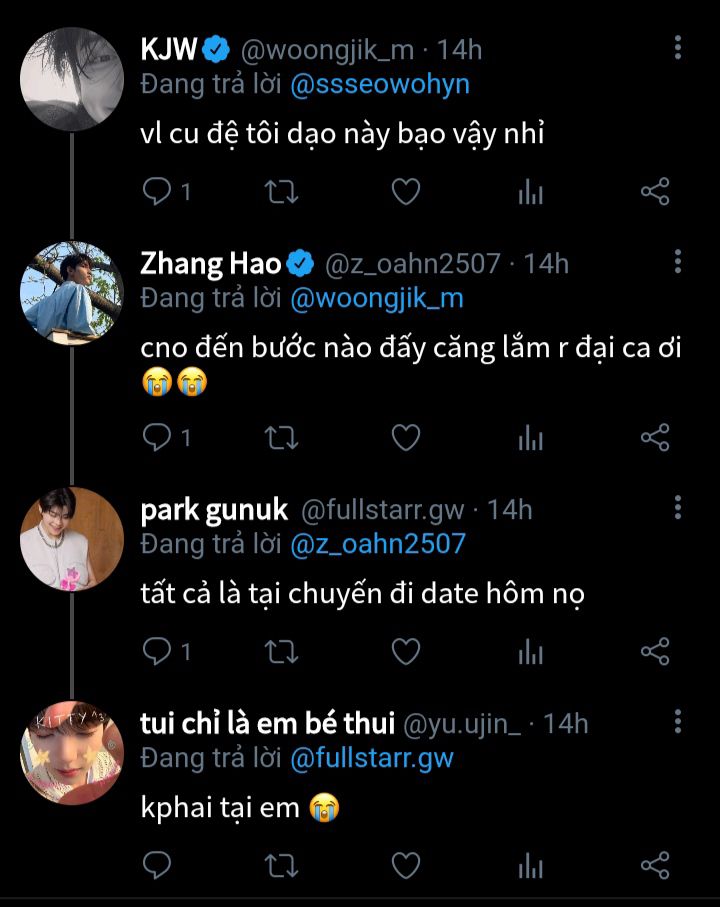Like the tweet by @yu.ujin_

coord(406,865)
